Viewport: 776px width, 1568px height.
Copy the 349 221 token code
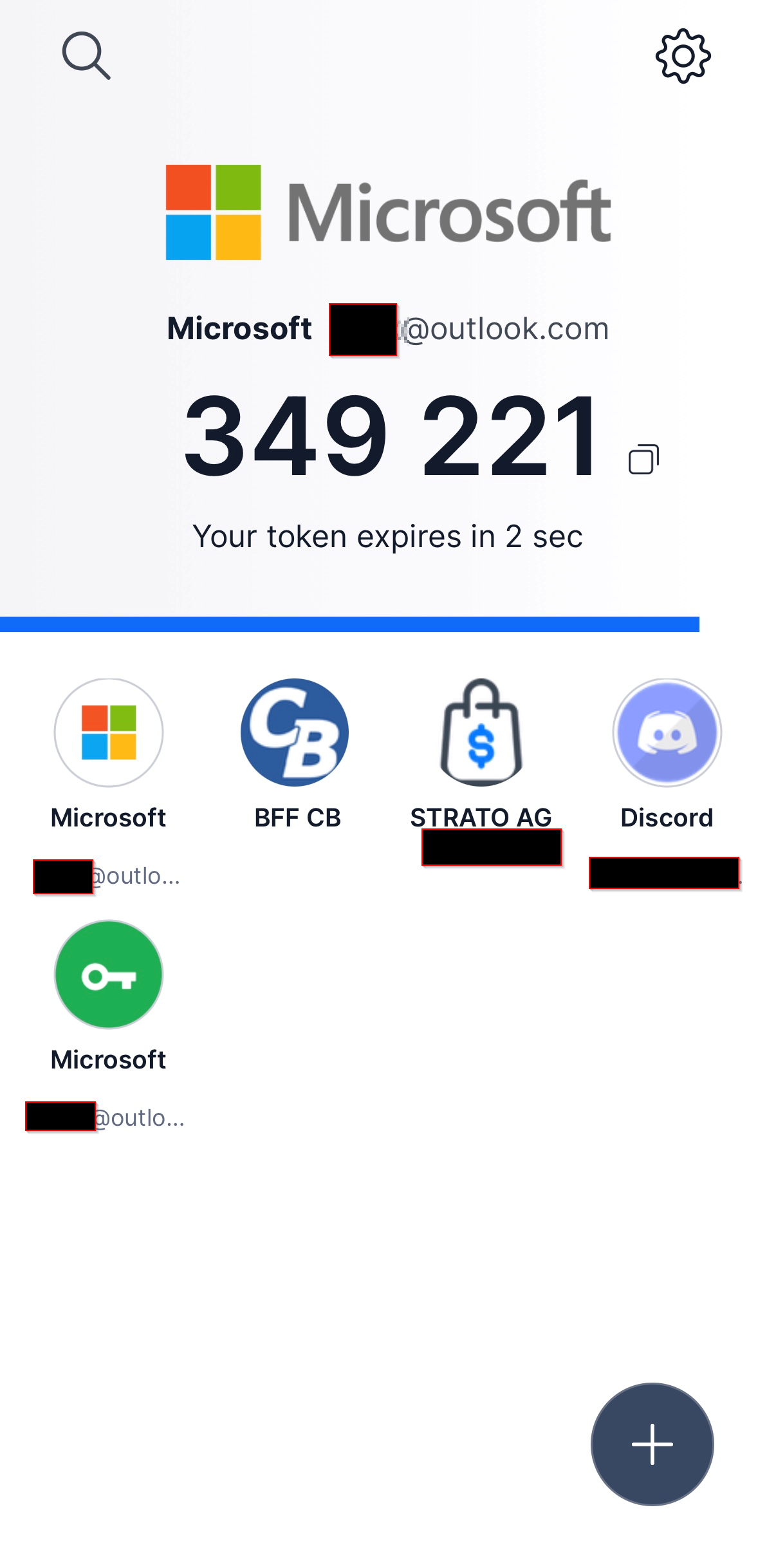(x=644, y=459)
